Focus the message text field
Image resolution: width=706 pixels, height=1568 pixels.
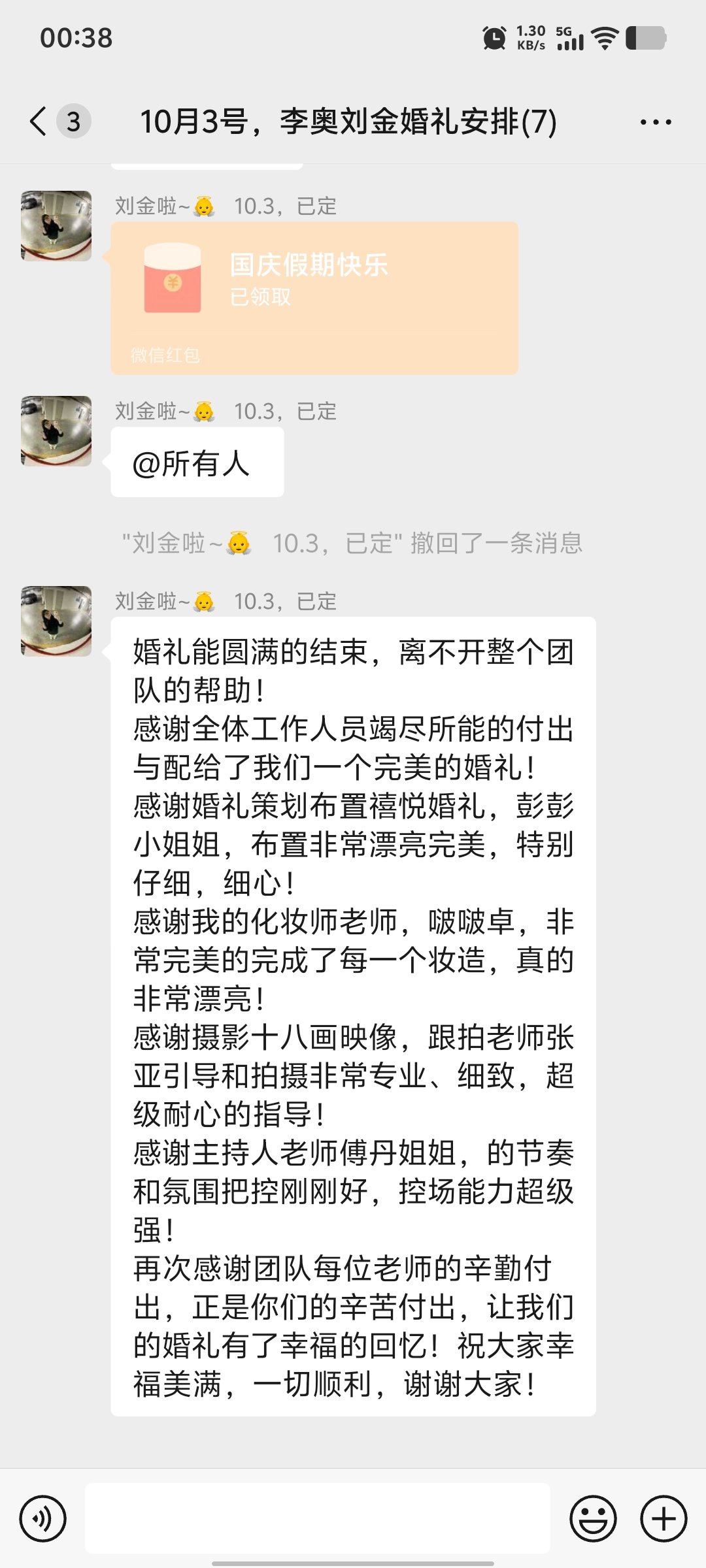[x=318, y=1518]
